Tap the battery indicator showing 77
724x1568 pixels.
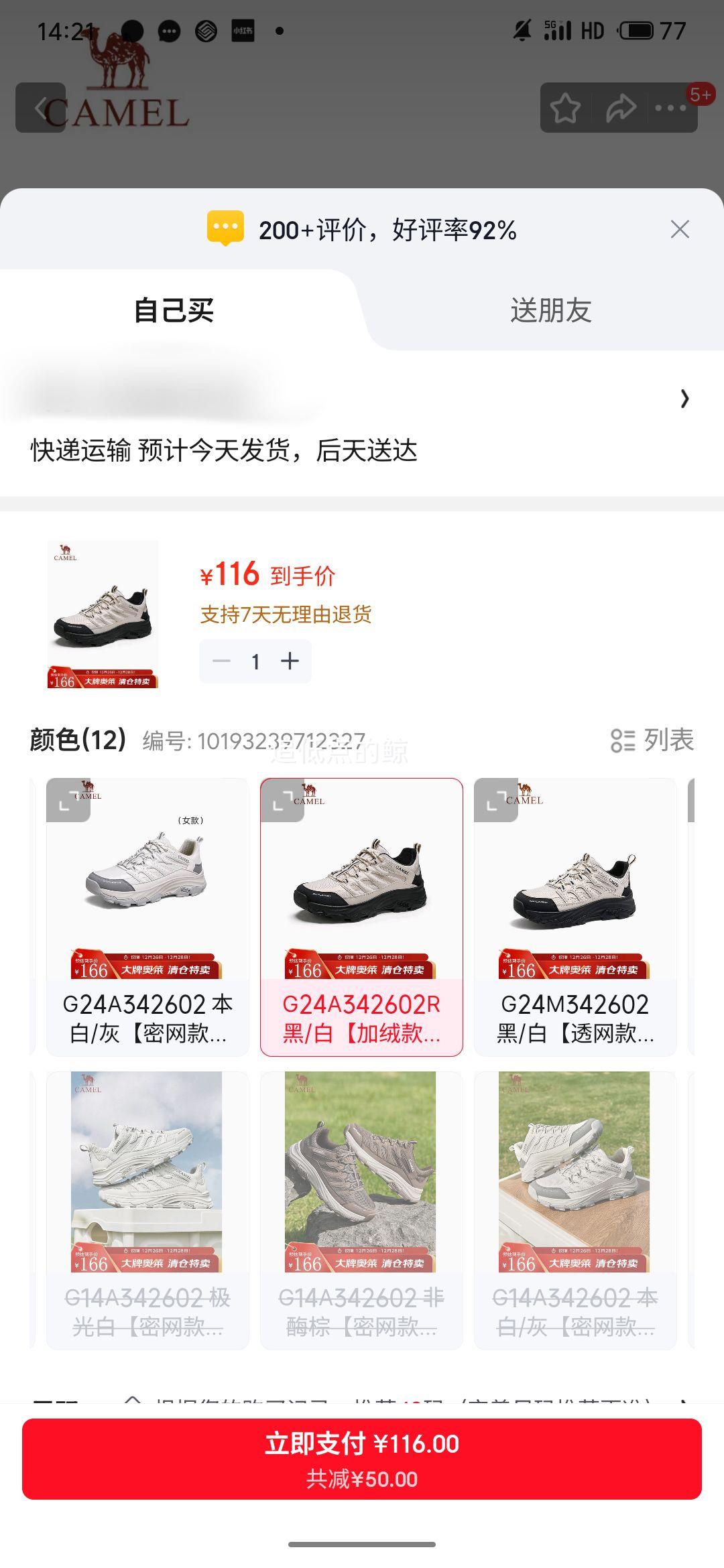point(636,29)
